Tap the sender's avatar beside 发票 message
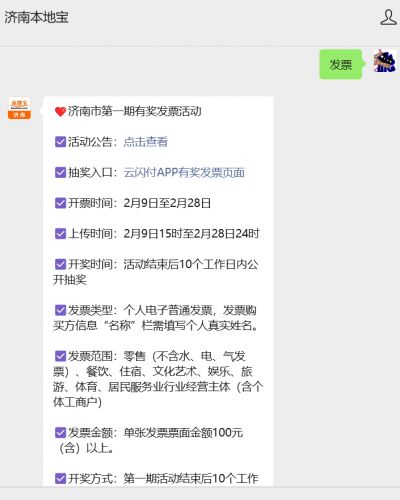 pos(385,61)
